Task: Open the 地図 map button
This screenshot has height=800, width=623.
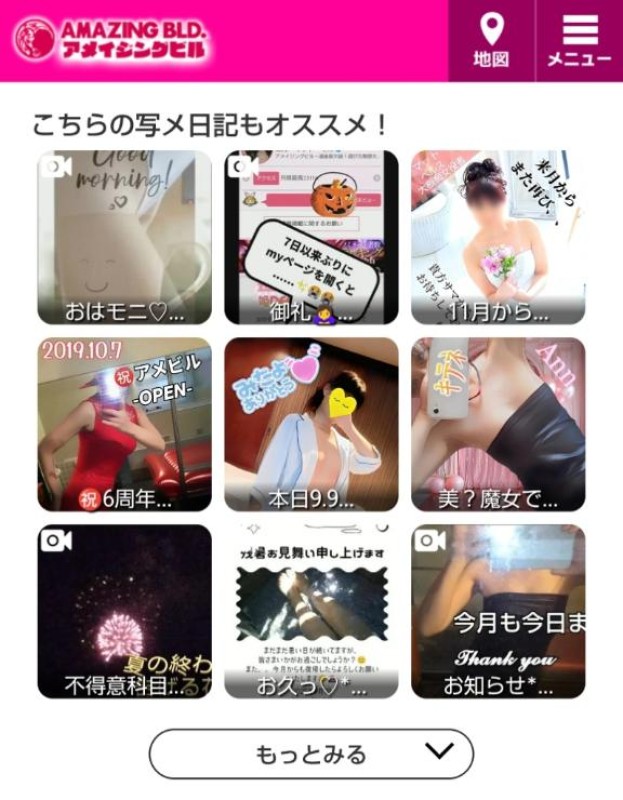Action: [491, 41]
